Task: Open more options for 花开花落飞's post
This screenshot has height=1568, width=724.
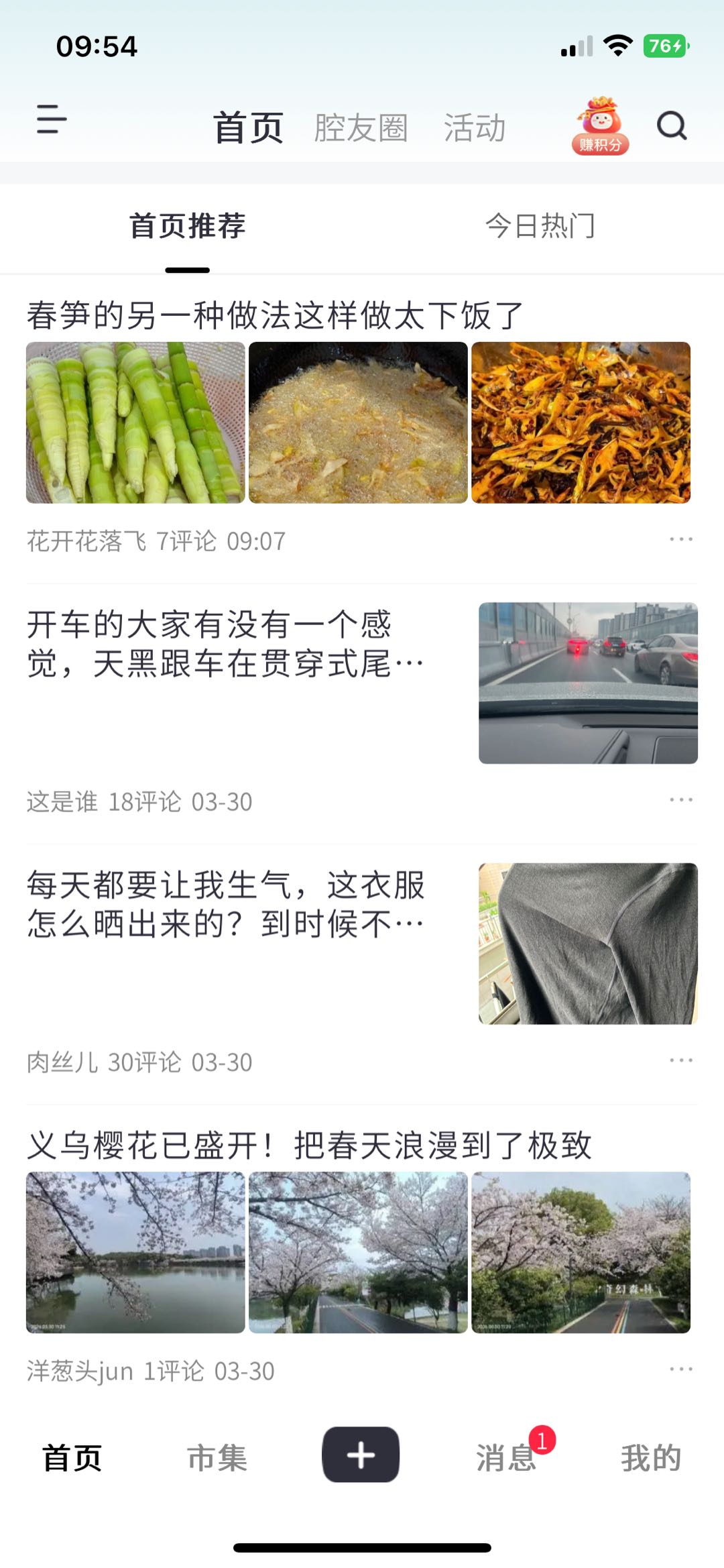Action: (680, 540)
